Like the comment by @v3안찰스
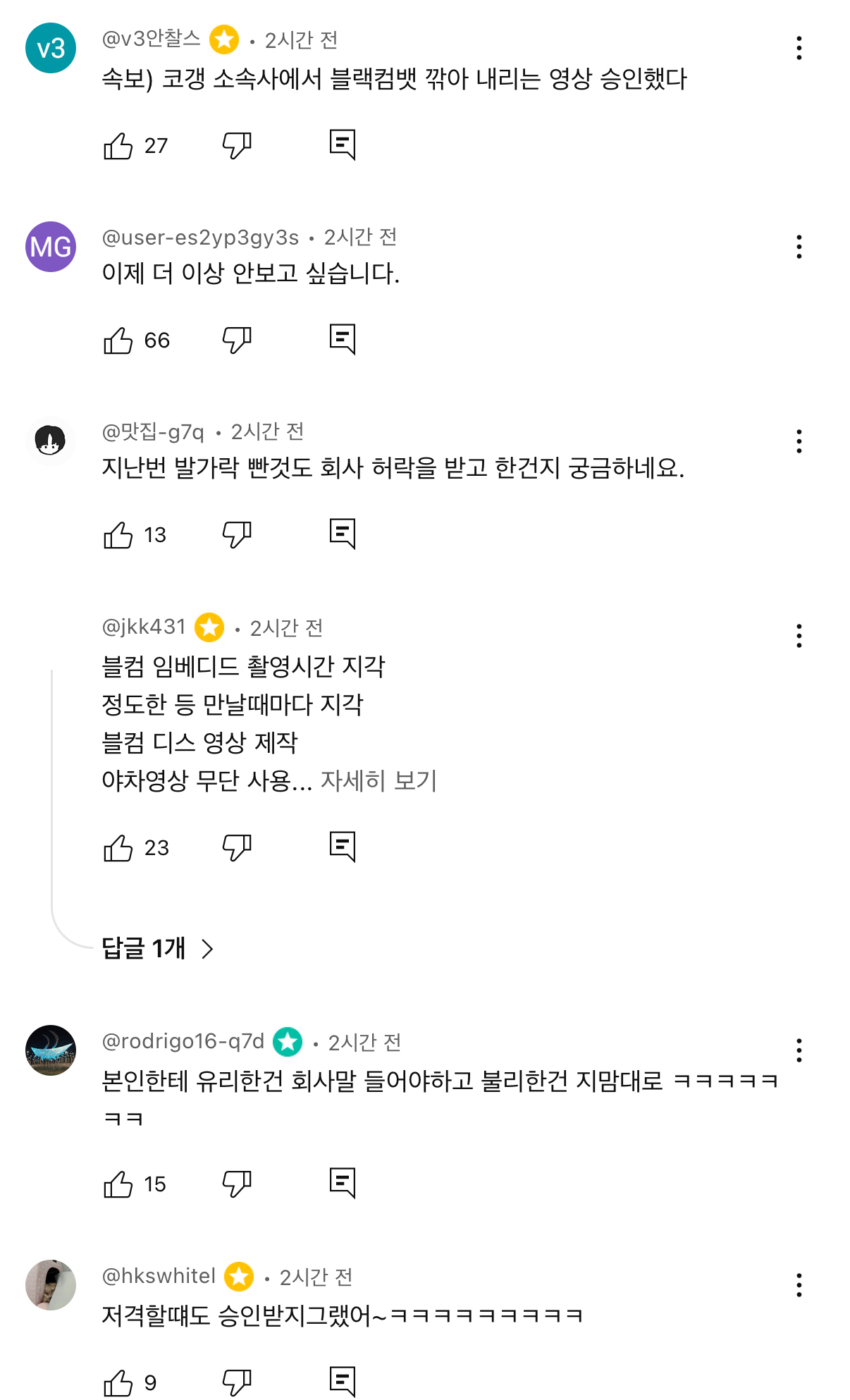The height and width of the screenshot is (1400, 850). (118, 146)
